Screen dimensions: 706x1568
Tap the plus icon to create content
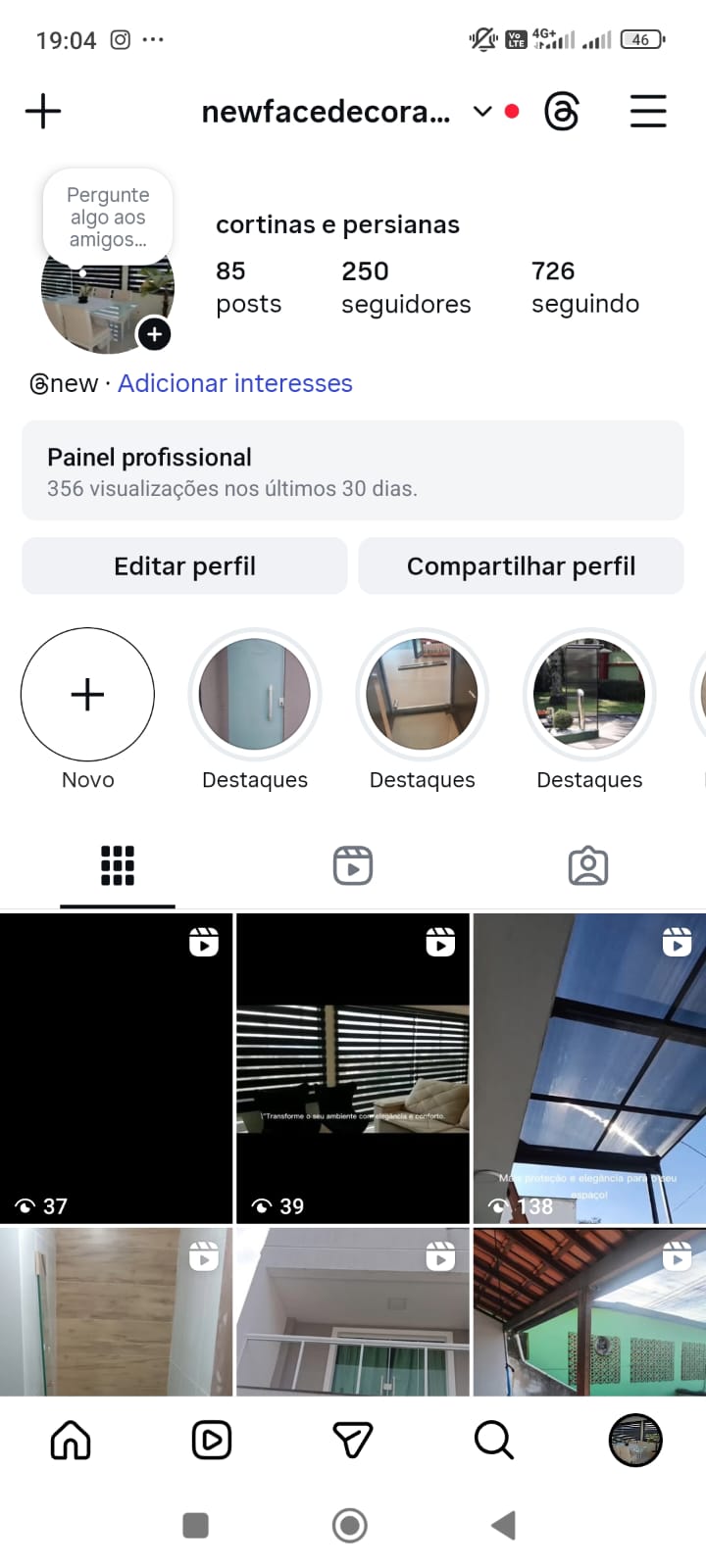43,112
